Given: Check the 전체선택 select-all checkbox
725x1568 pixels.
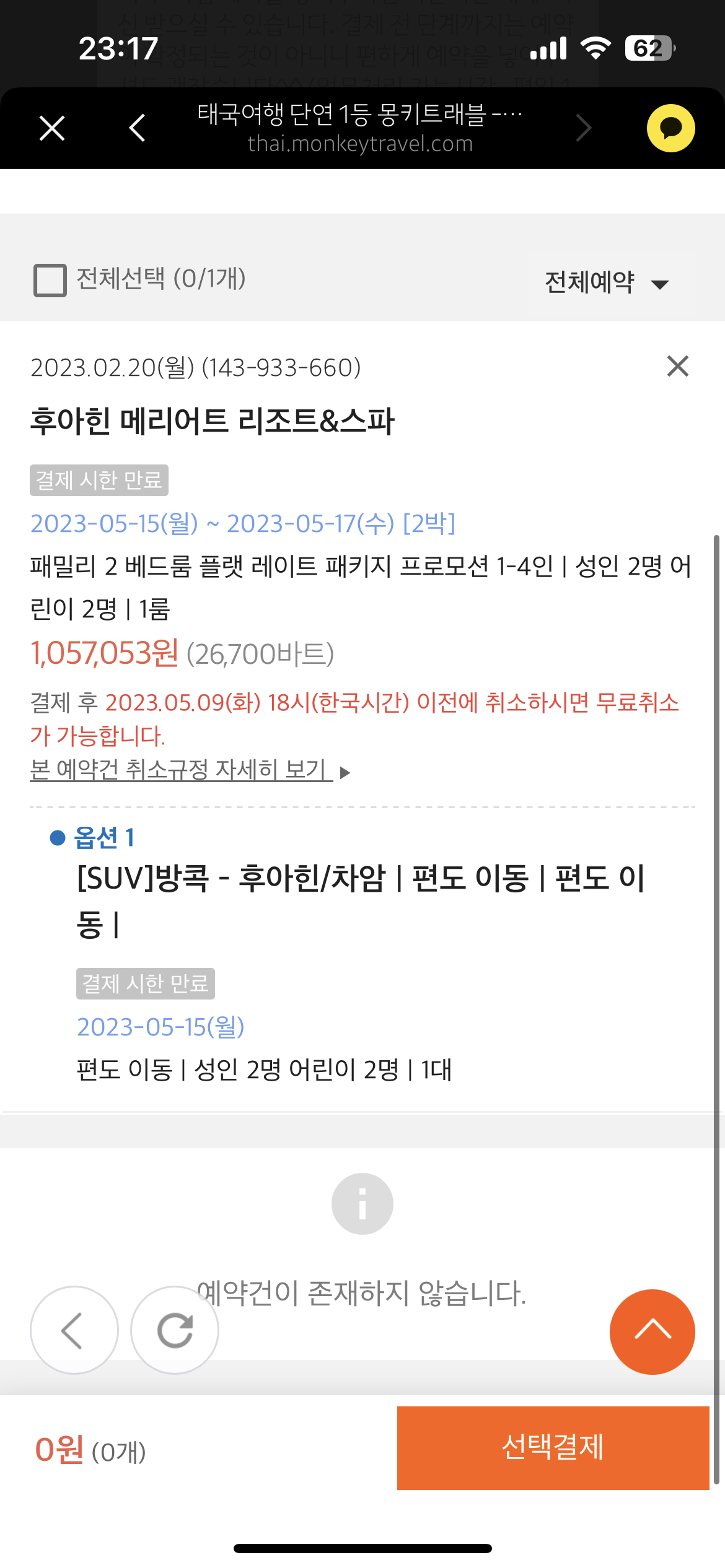Looking at the screenshot, I should [50, 281].
